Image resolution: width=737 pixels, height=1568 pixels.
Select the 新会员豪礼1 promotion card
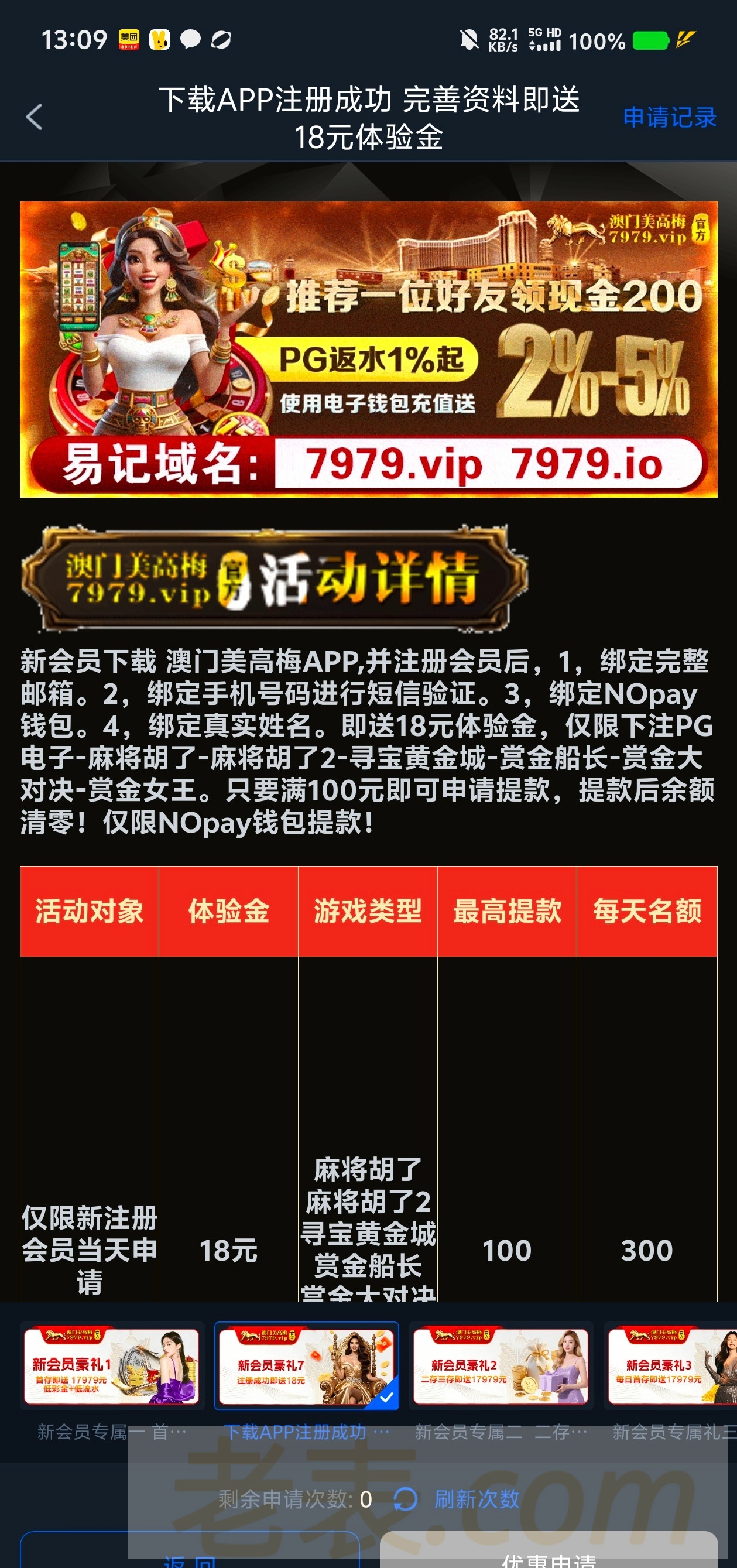point(112,1367)
